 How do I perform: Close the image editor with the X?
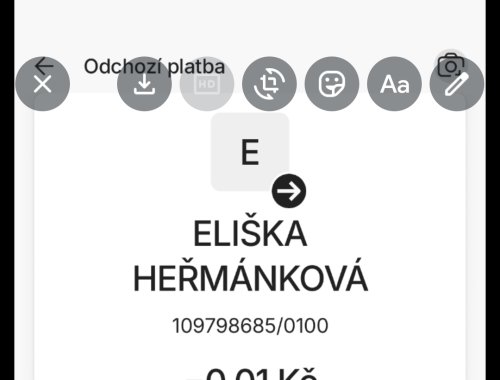click(43, 84)
